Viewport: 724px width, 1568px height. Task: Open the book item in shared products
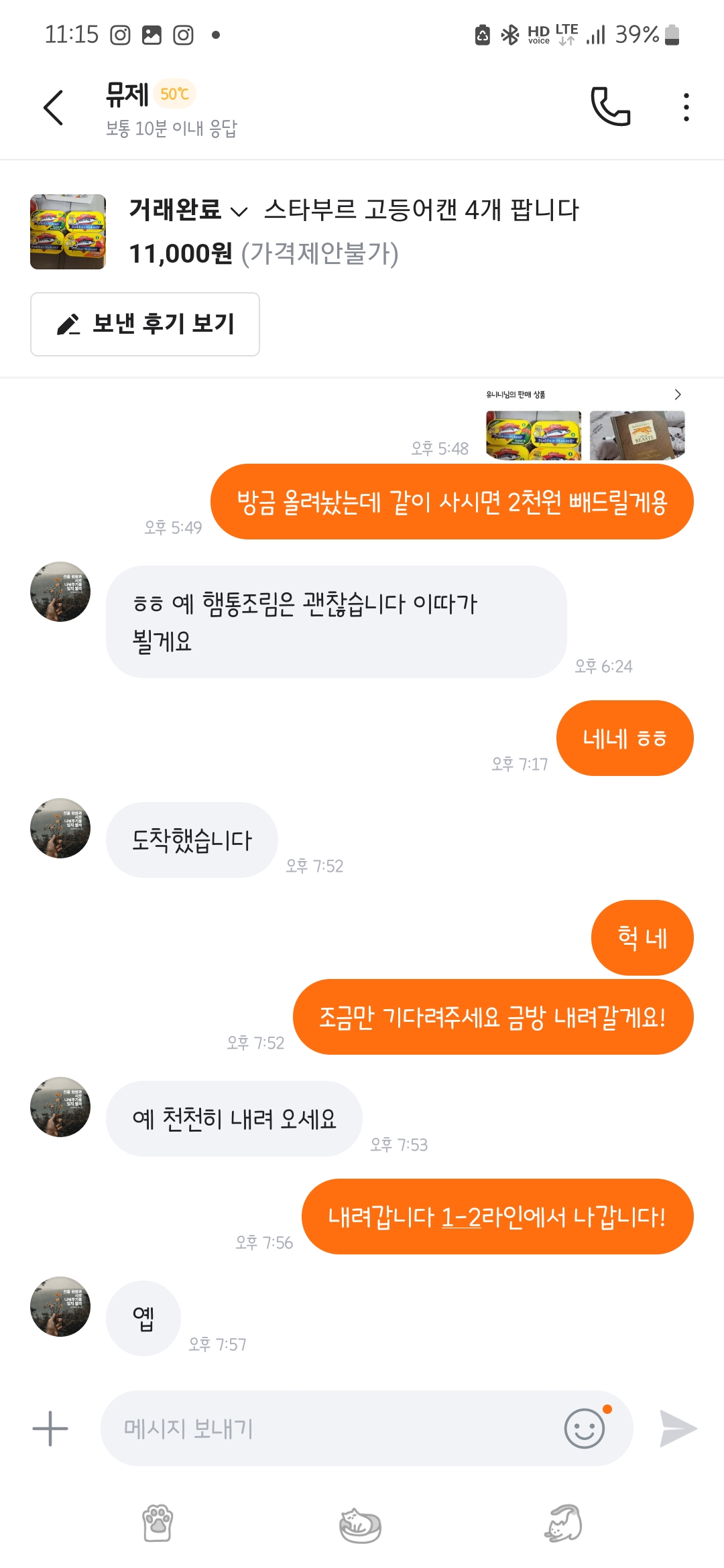[637, 435]
